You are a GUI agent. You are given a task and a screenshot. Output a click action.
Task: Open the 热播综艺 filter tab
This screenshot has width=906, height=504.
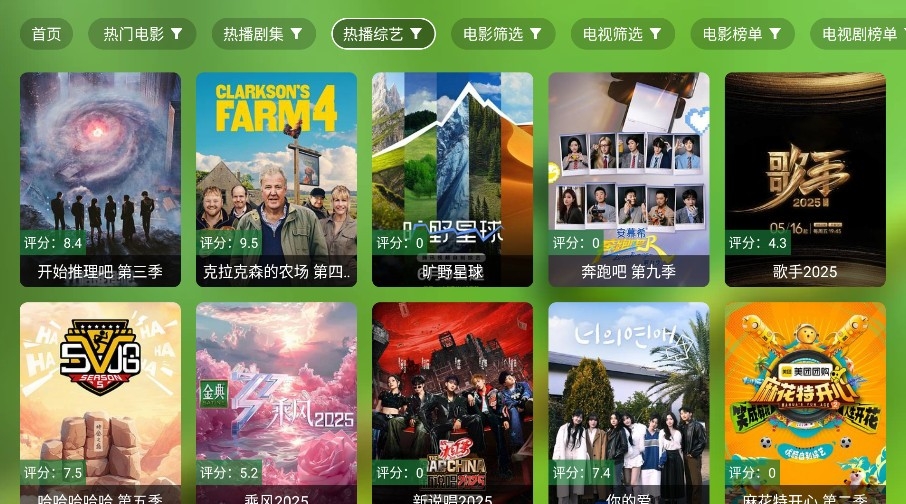coord(383,34)
